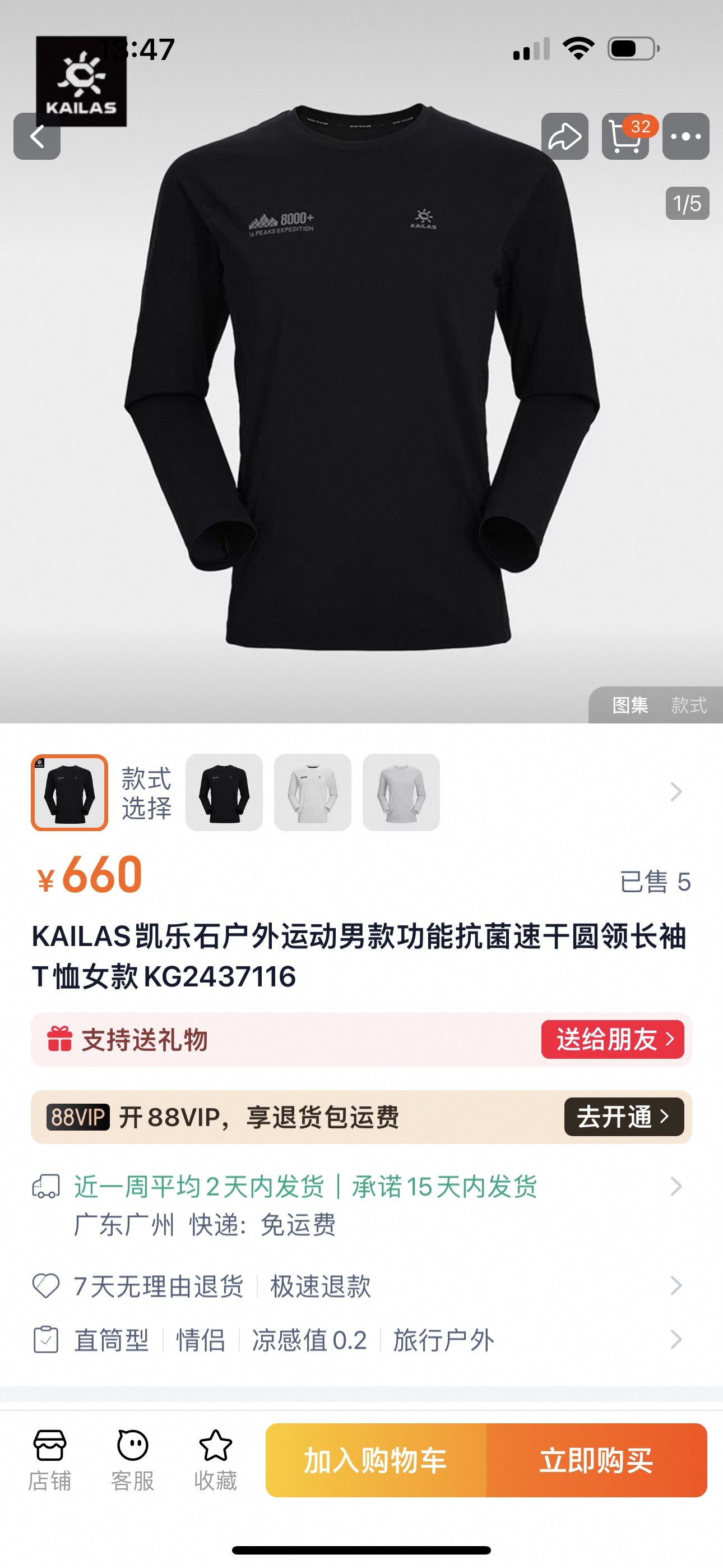
Task: Tap 加入购物车 to add to cart
Action: click(376, 1460)
